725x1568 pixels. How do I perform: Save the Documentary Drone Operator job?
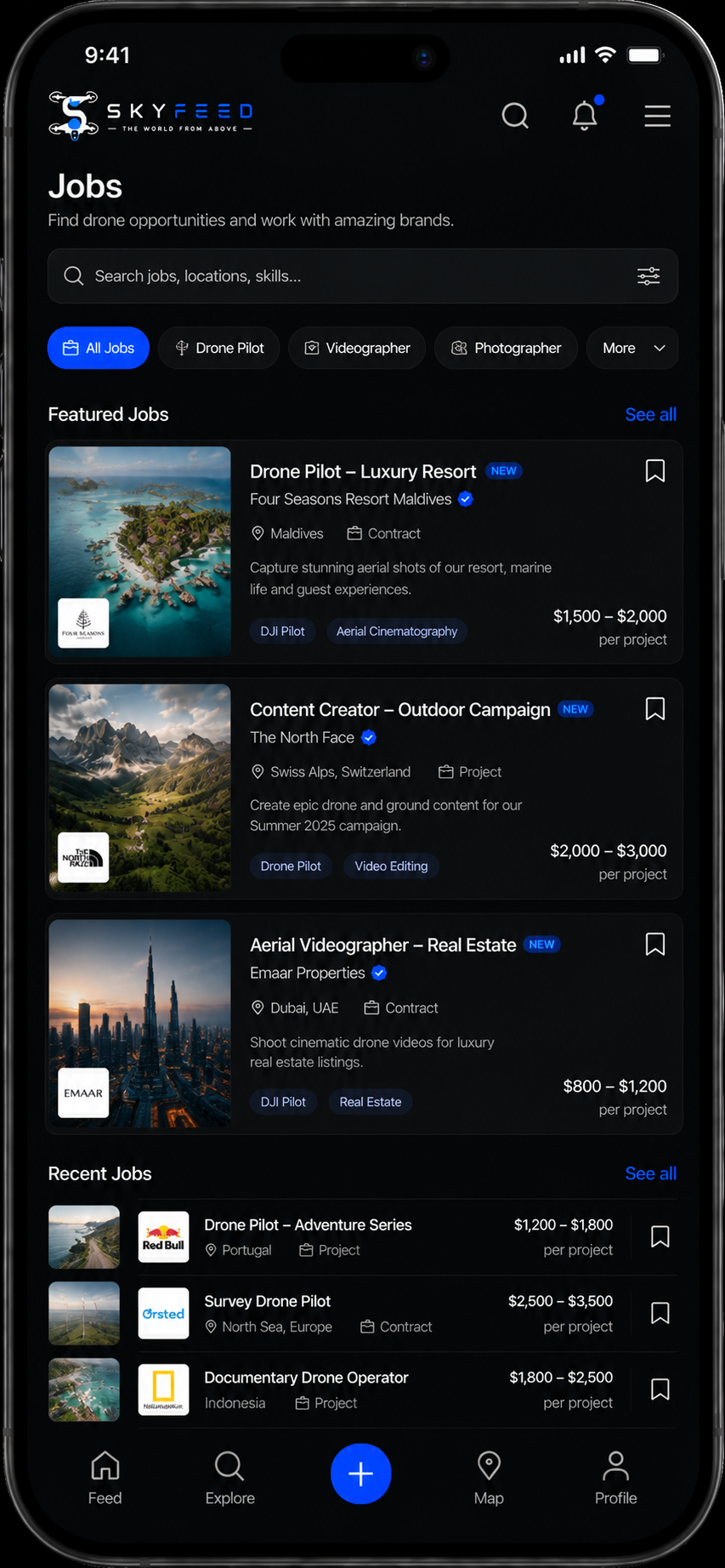(x=660, y=1389)
